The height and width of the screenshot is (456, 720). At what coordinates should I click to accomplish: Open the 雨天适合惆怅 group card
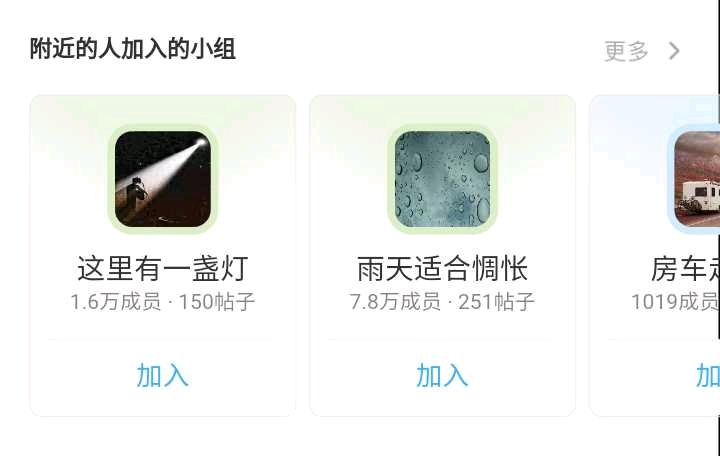442,220
